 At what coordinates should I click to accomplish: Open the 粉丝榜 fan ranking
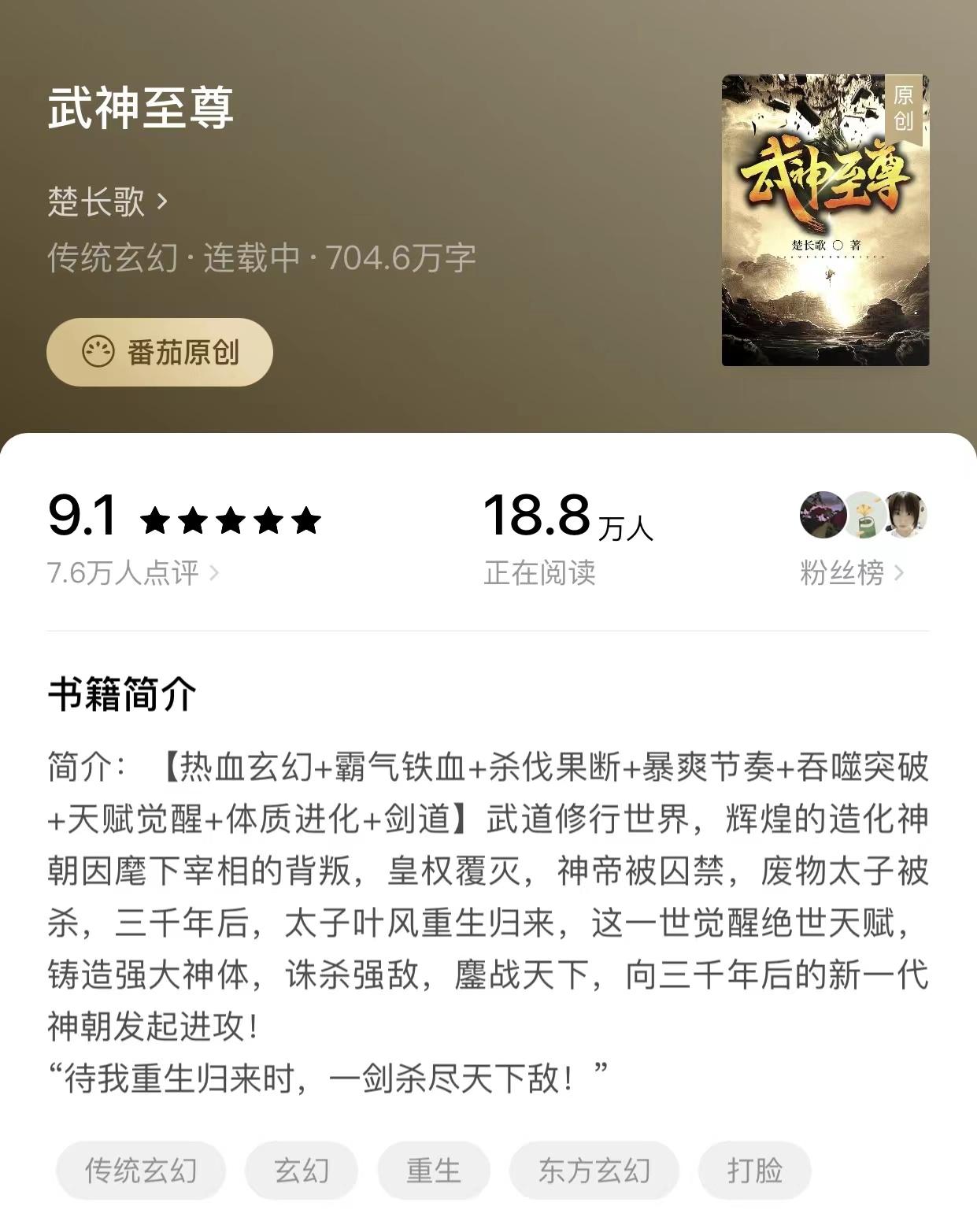click(x=851, y=572)
